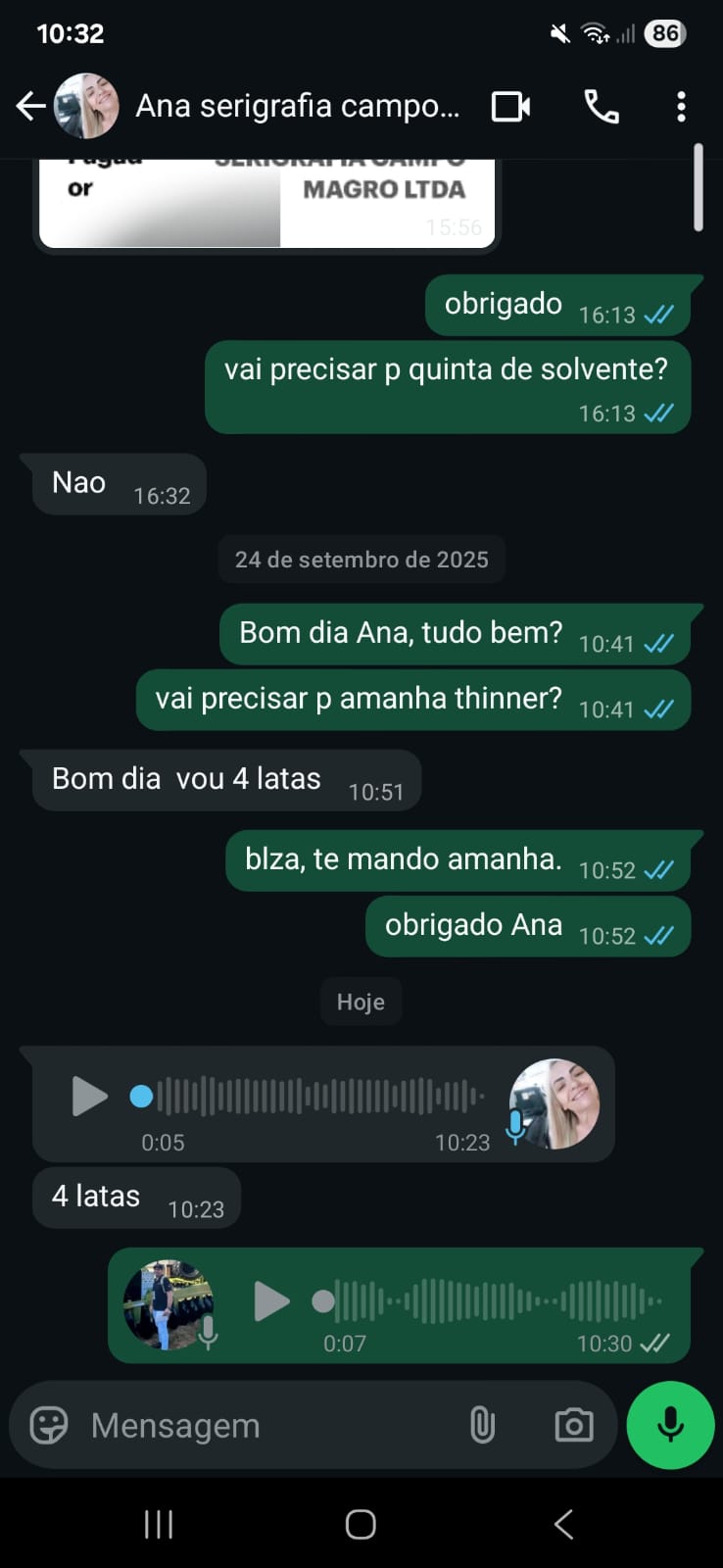The width and height of the screenshot is (723, 1568).
Task: Start a video call with Ana
Action: click(x=510, y=106)
